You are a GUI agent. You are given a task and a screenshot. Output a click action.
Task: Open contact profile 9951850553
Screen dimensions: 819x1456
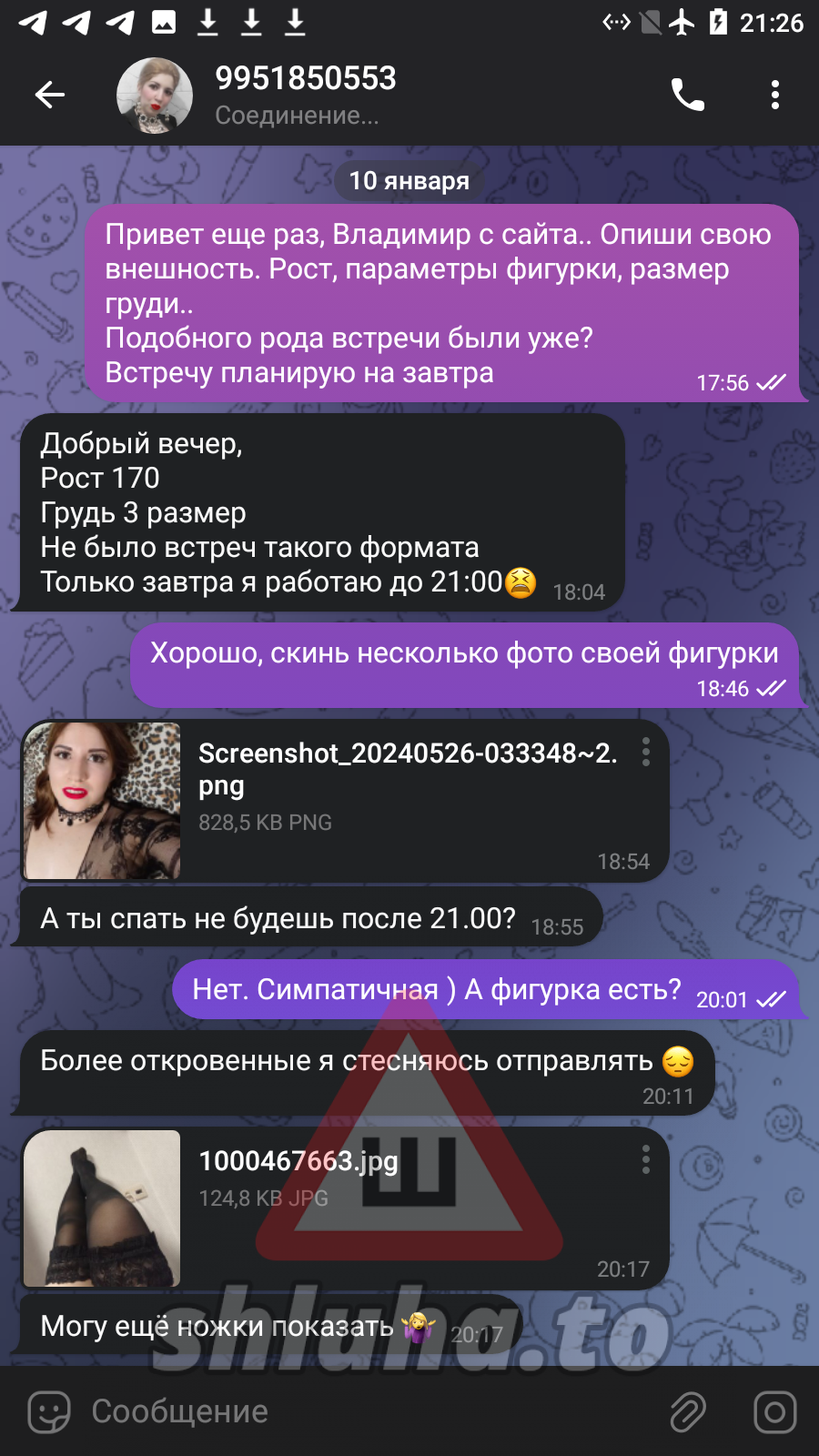coord(305,95)
